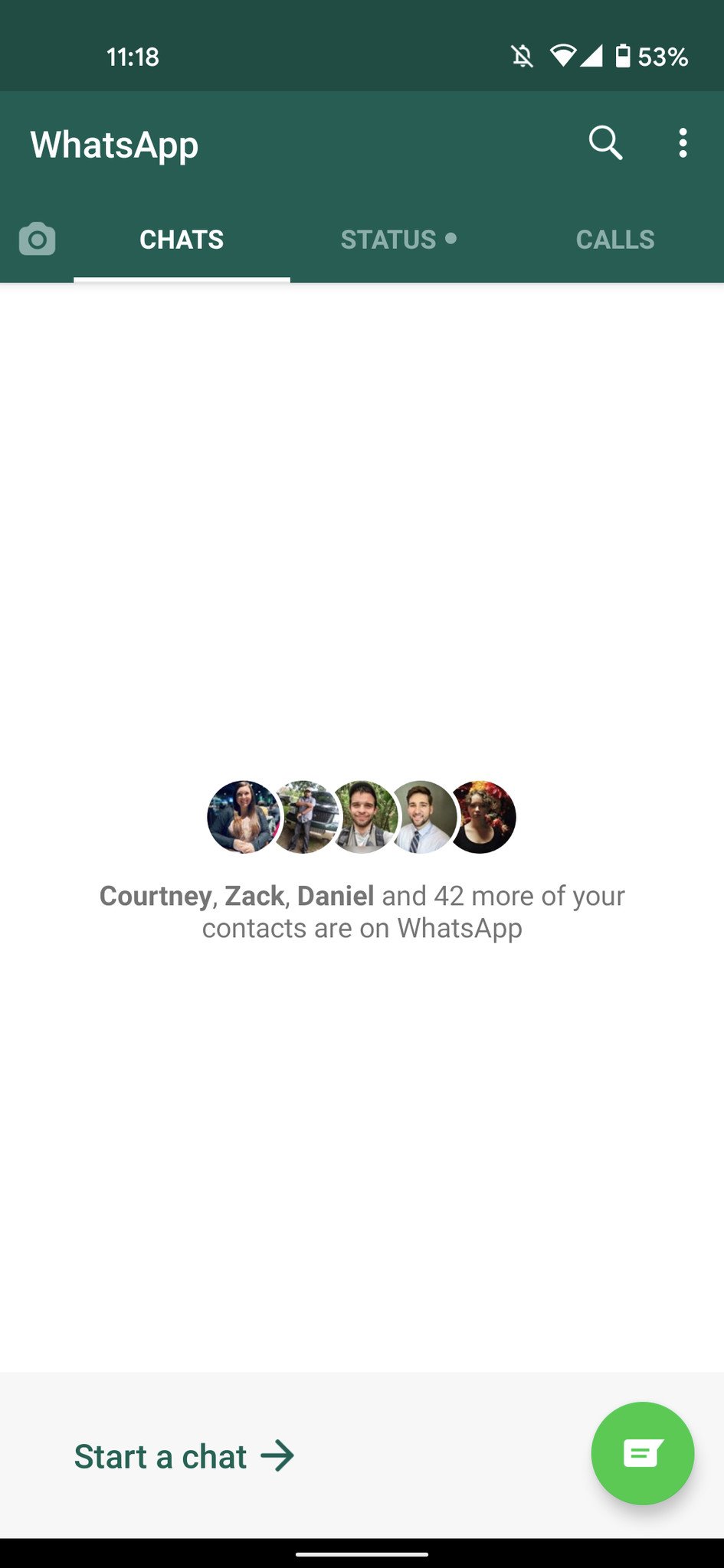This screenshot has width=724, height=1568.
Task: Switch to the Calls tab
Action: (x=614, y=240)
